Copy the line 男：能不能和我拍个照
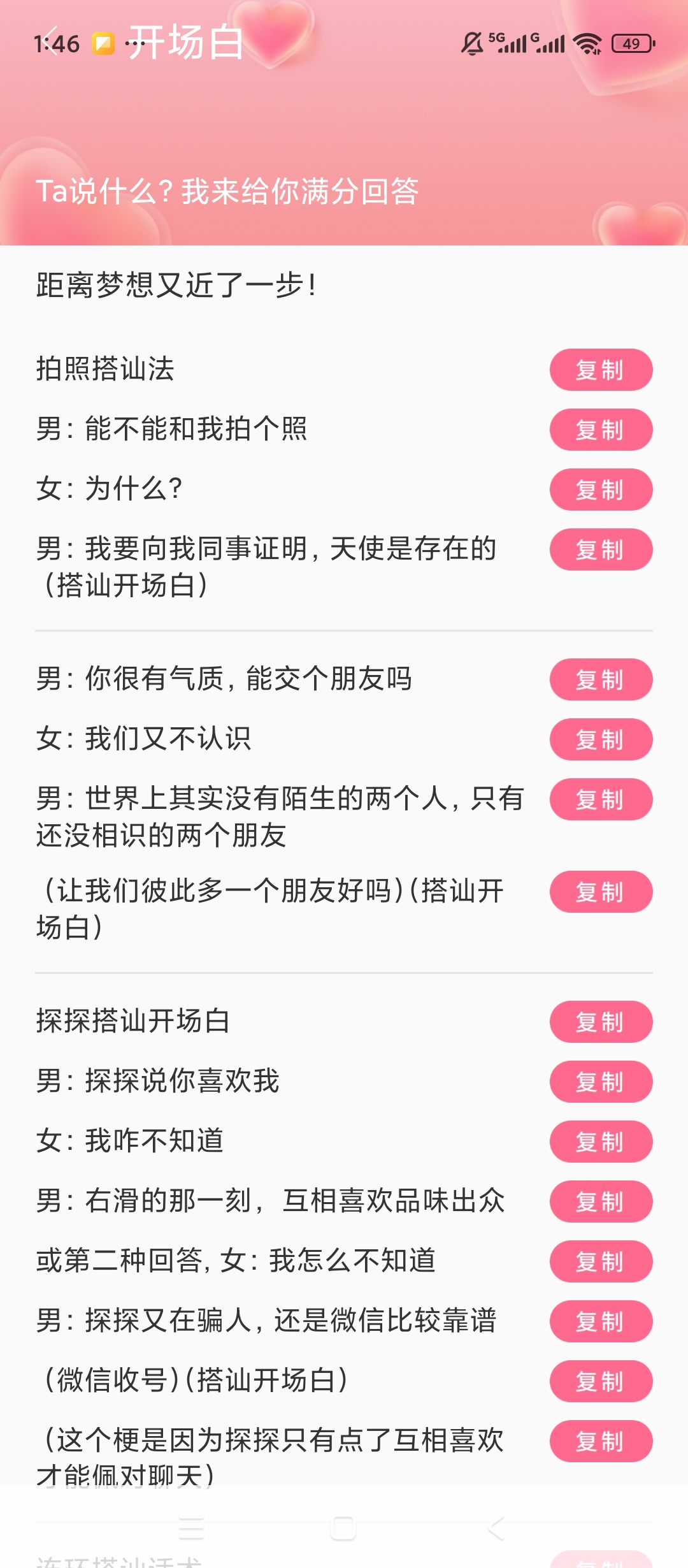688x1568 pixels. (601, 430)
